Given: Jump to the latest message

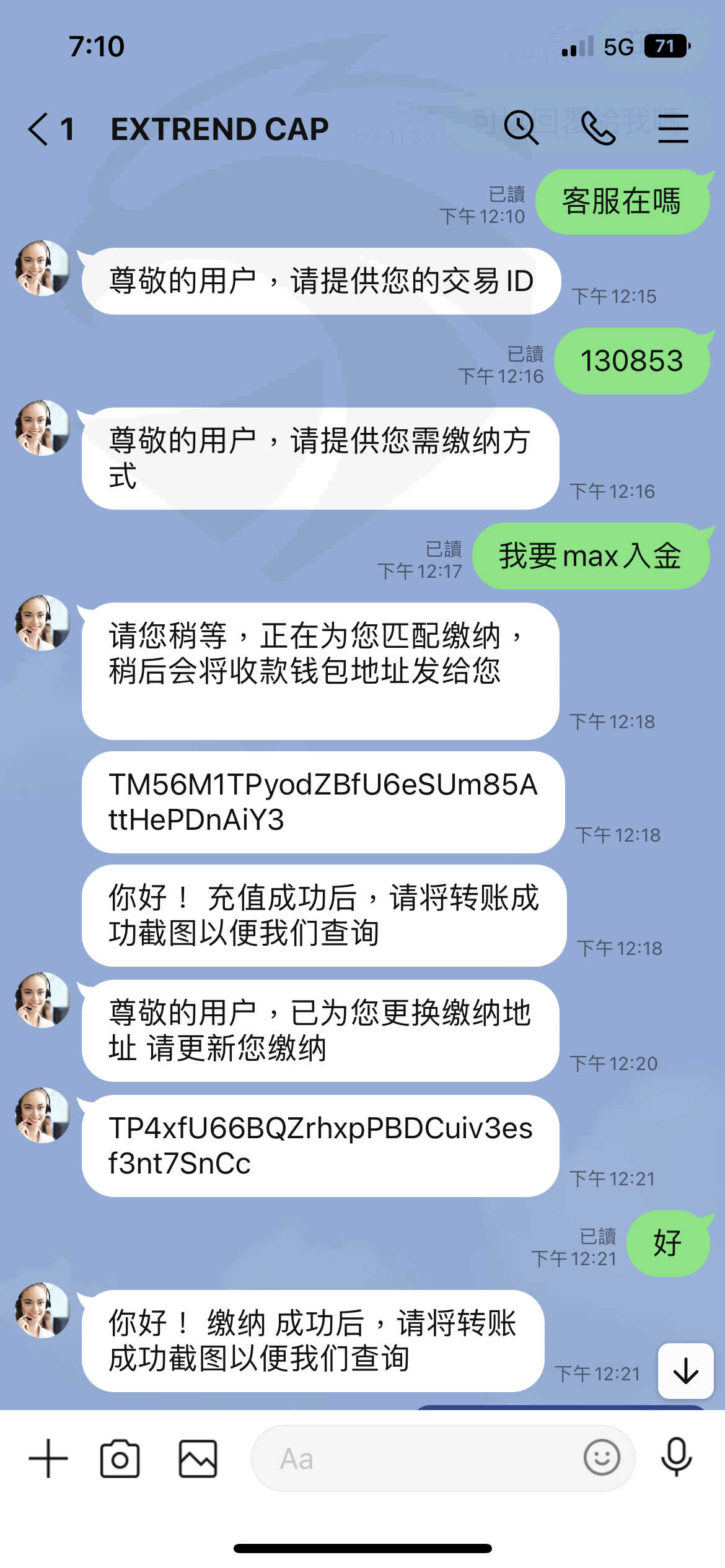Looking at the screenshot, I should coord(686,1370).
